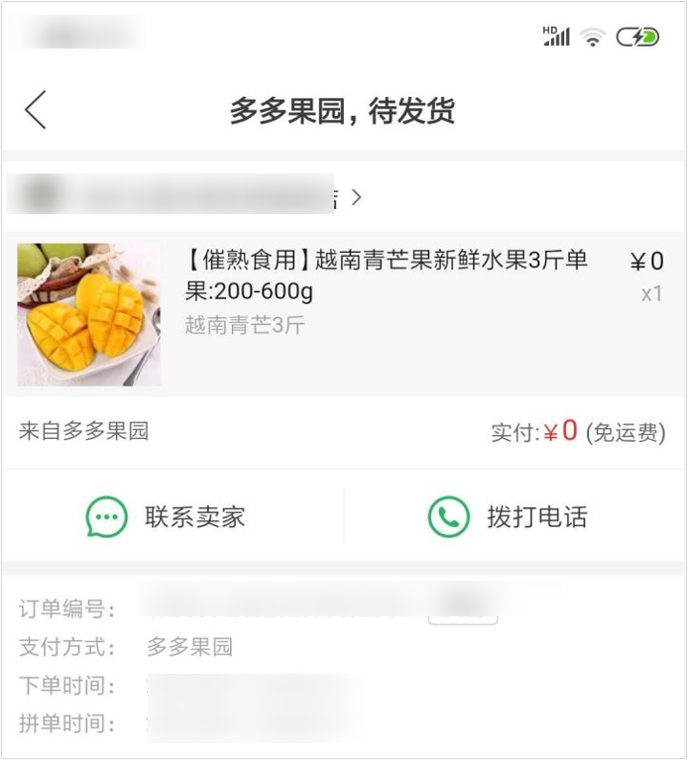This screenshot has width=688, height=760.
Task: Tap 联系卖家 to message the seller
Action: click(167, 517)
